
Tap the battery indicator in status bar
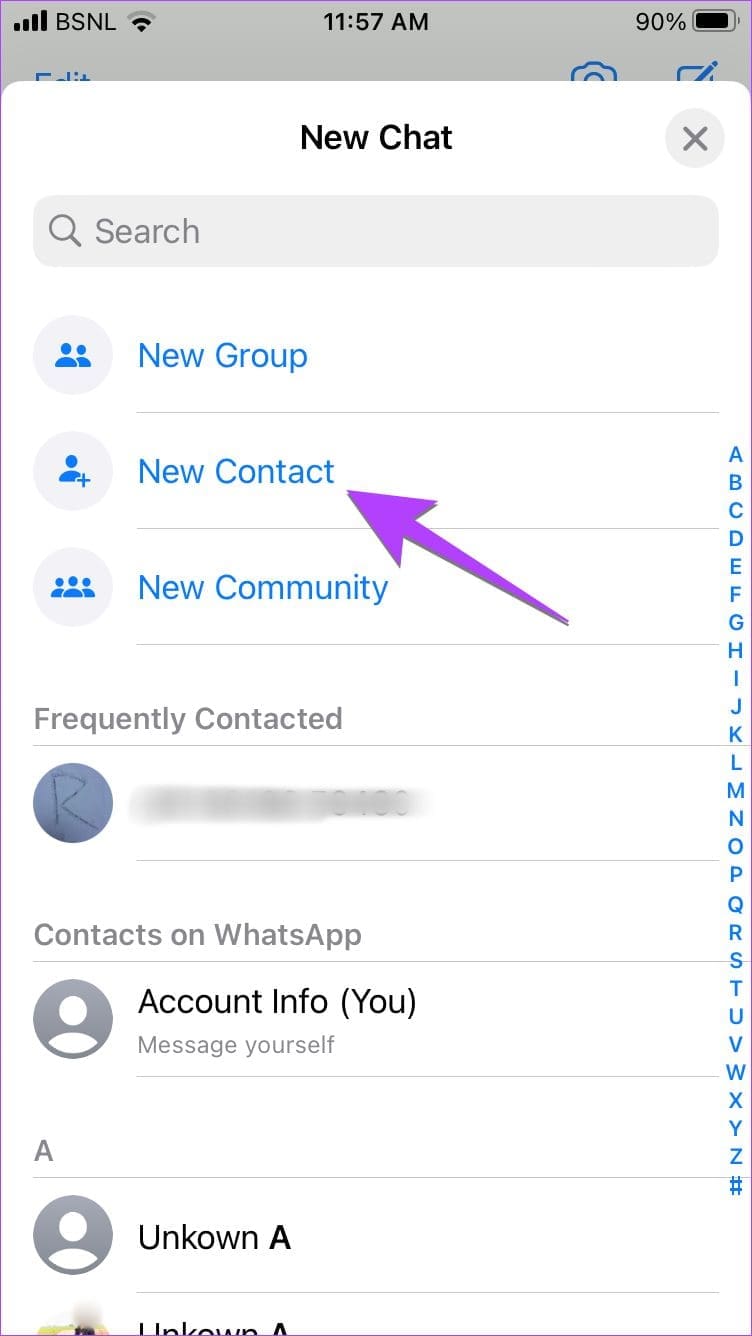click(x=716, y=21)
